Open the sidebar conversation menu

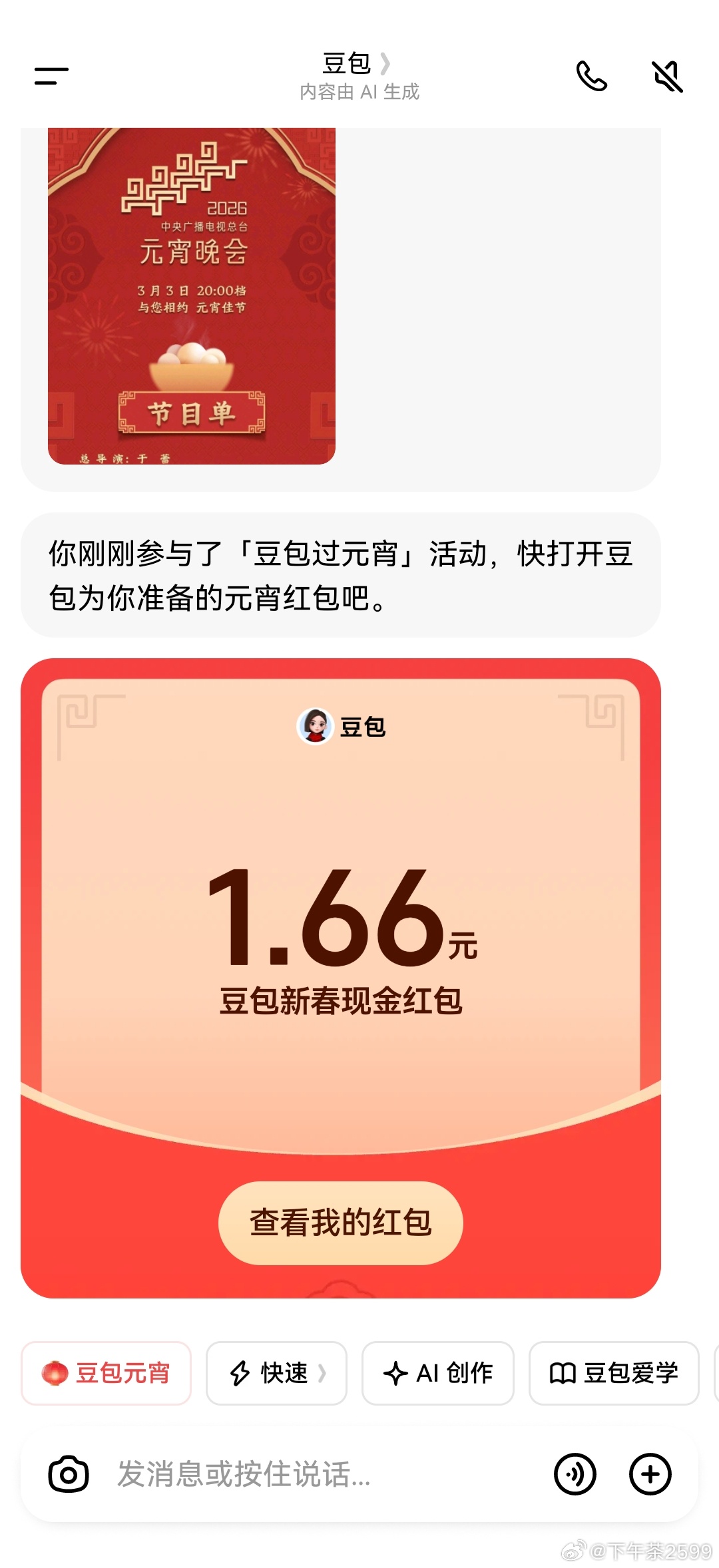pyautogui.click(x=51, y=77)
